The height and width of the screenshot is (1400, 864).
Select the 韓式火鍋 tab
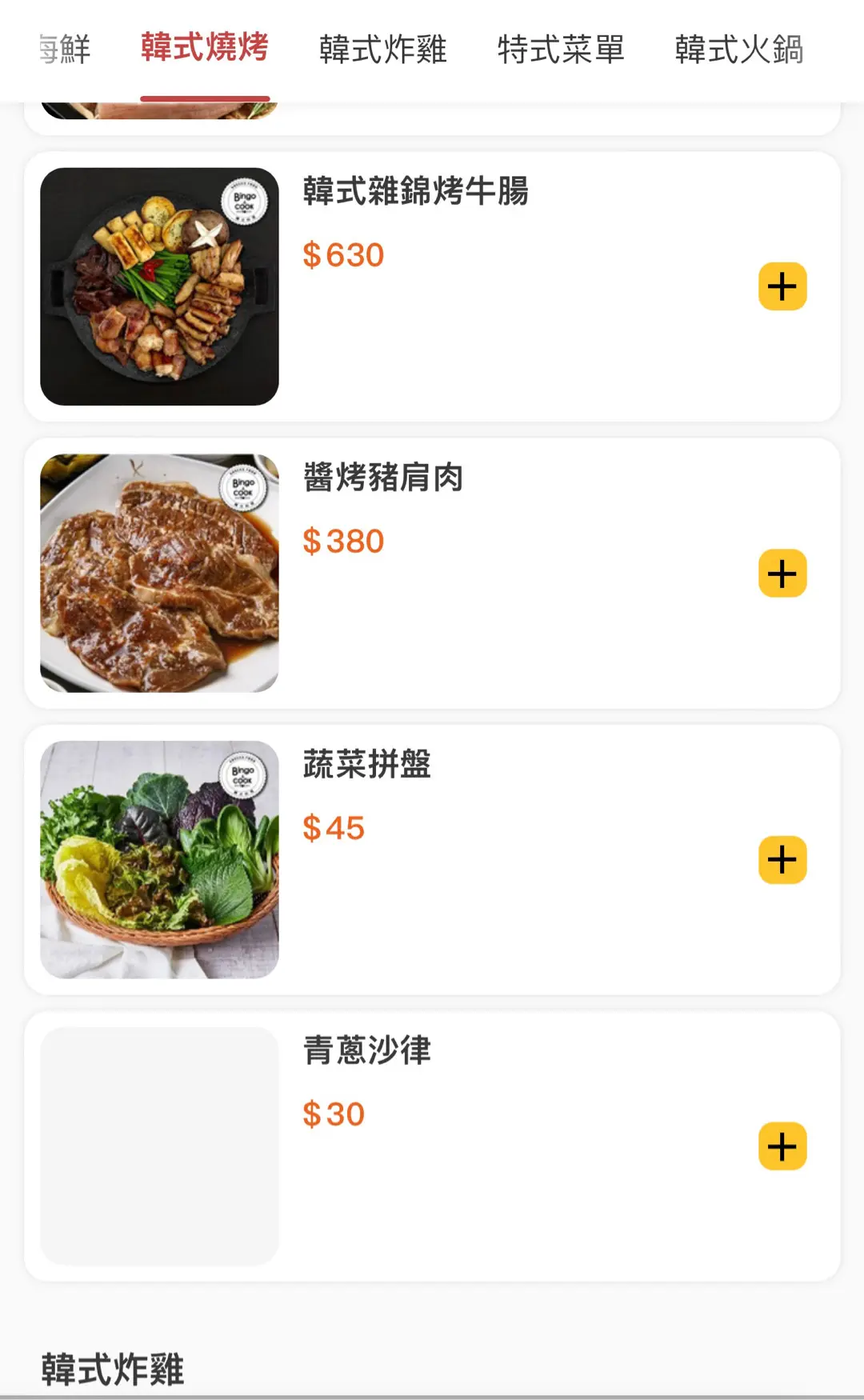pos(738,50)
